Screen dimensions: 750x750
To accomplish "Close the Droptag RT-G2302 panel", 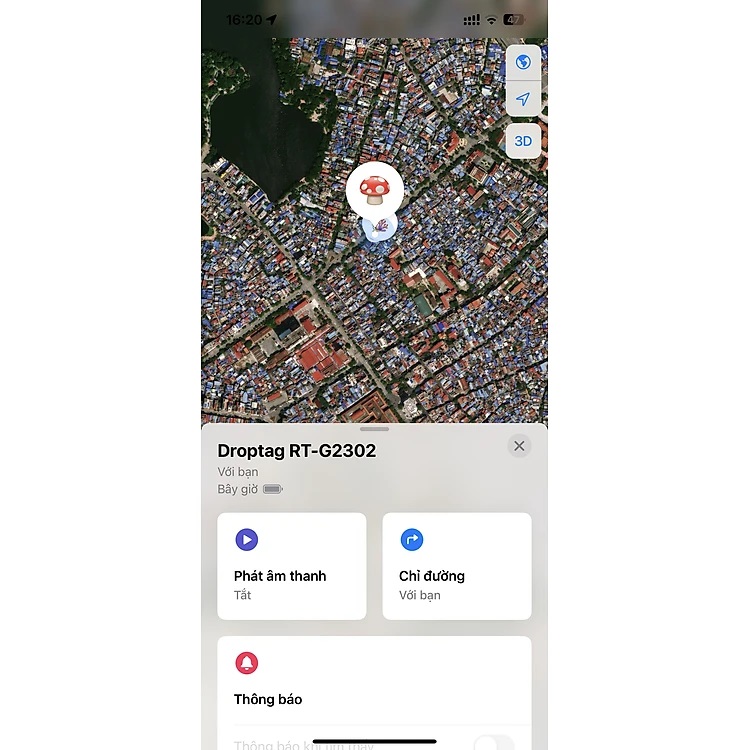I will [518, 446].
